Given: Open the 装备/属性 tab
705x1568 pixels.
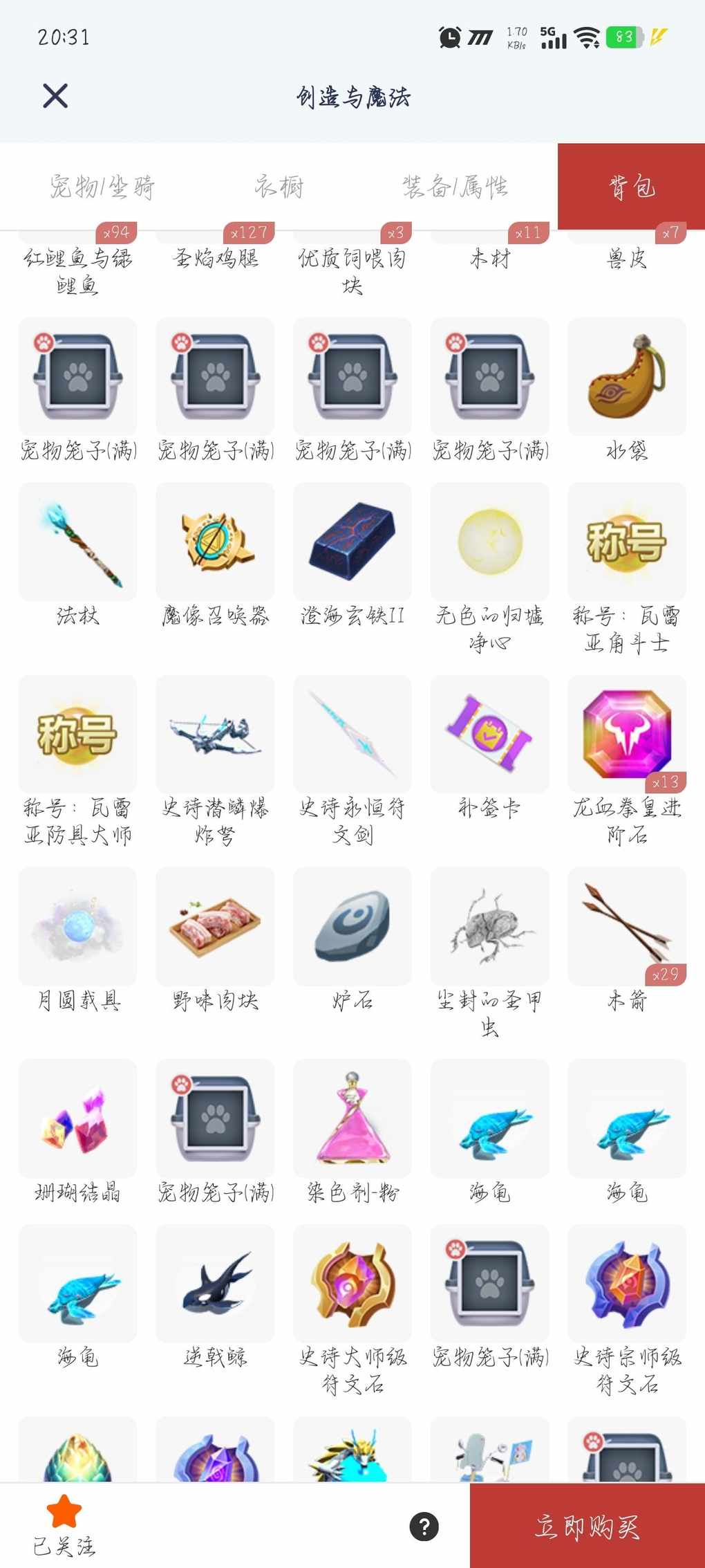Looking at the screenshot, I should (455, 187).
